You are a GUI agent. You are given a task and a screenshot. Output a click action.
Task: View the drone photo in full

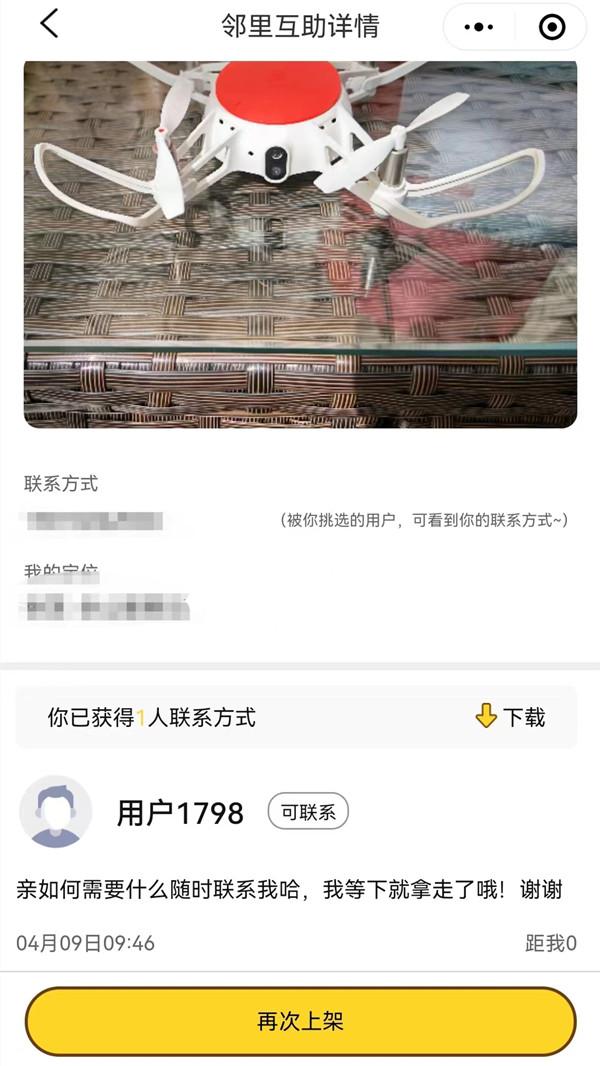(x=300, y=245)
